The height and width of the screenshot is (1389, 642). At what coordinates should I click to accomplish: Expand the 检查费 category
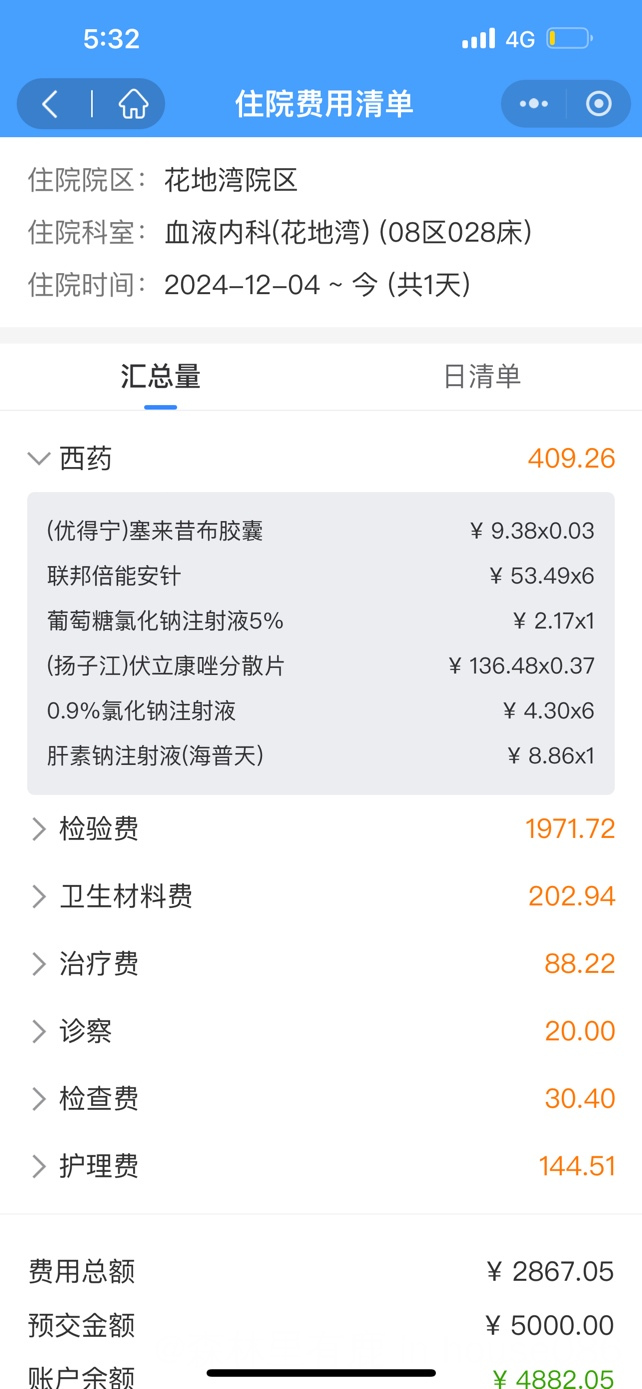(321, 1099)
